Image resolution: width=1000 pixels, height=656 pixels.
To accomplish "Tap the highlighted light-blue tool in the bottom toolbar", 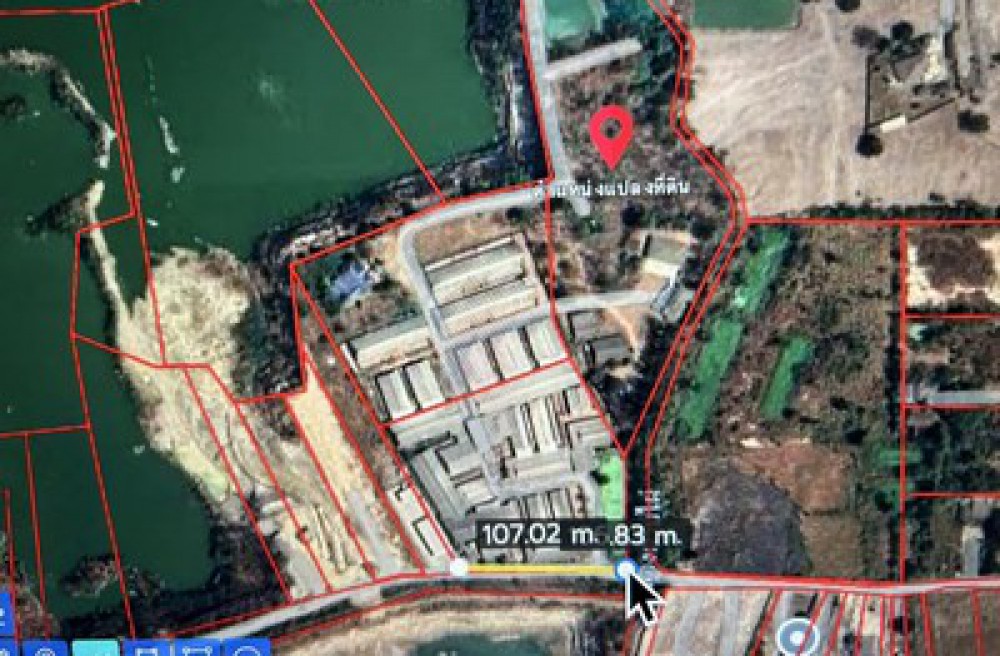I will coord(95,648).
